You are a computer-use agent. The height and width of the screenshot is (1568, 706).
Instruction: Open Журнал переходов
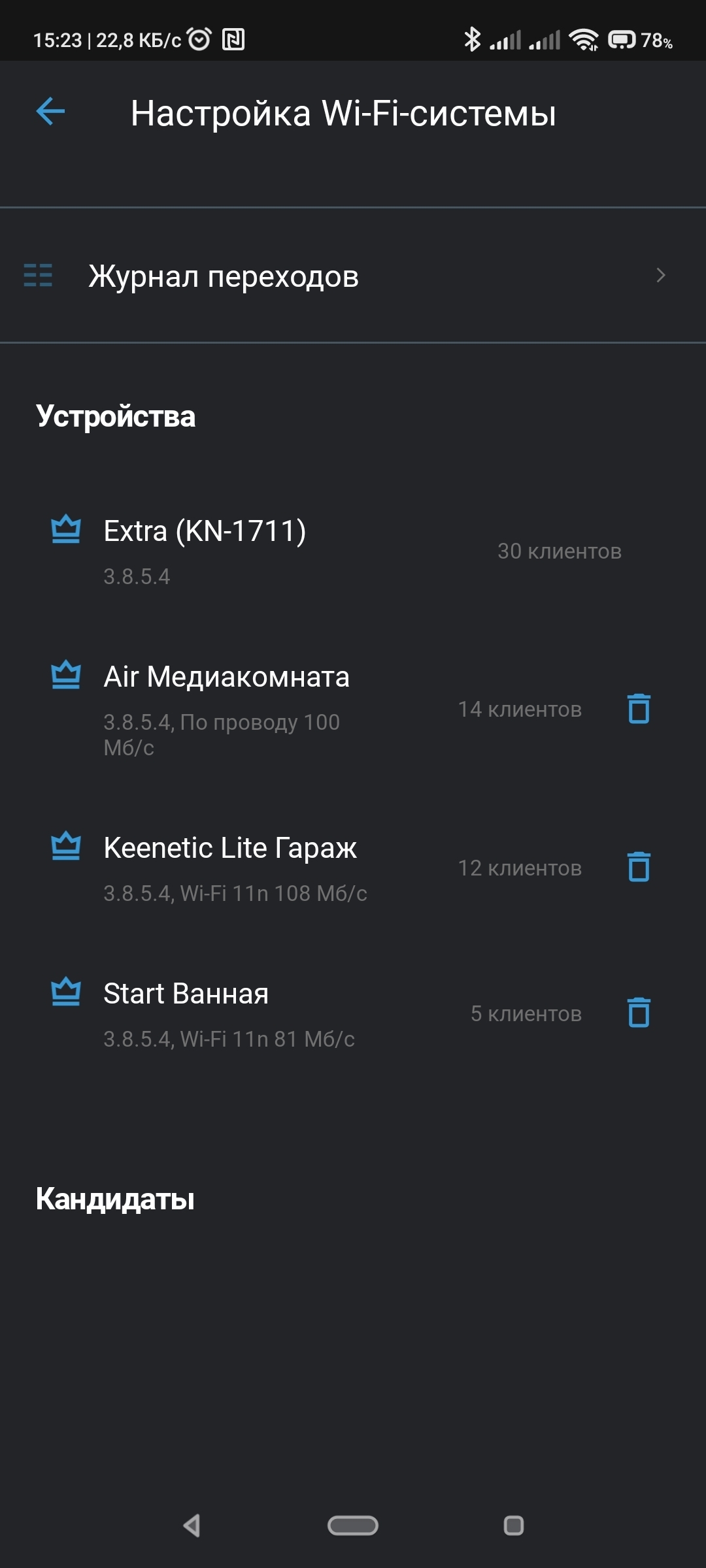[x=353, y=276]
